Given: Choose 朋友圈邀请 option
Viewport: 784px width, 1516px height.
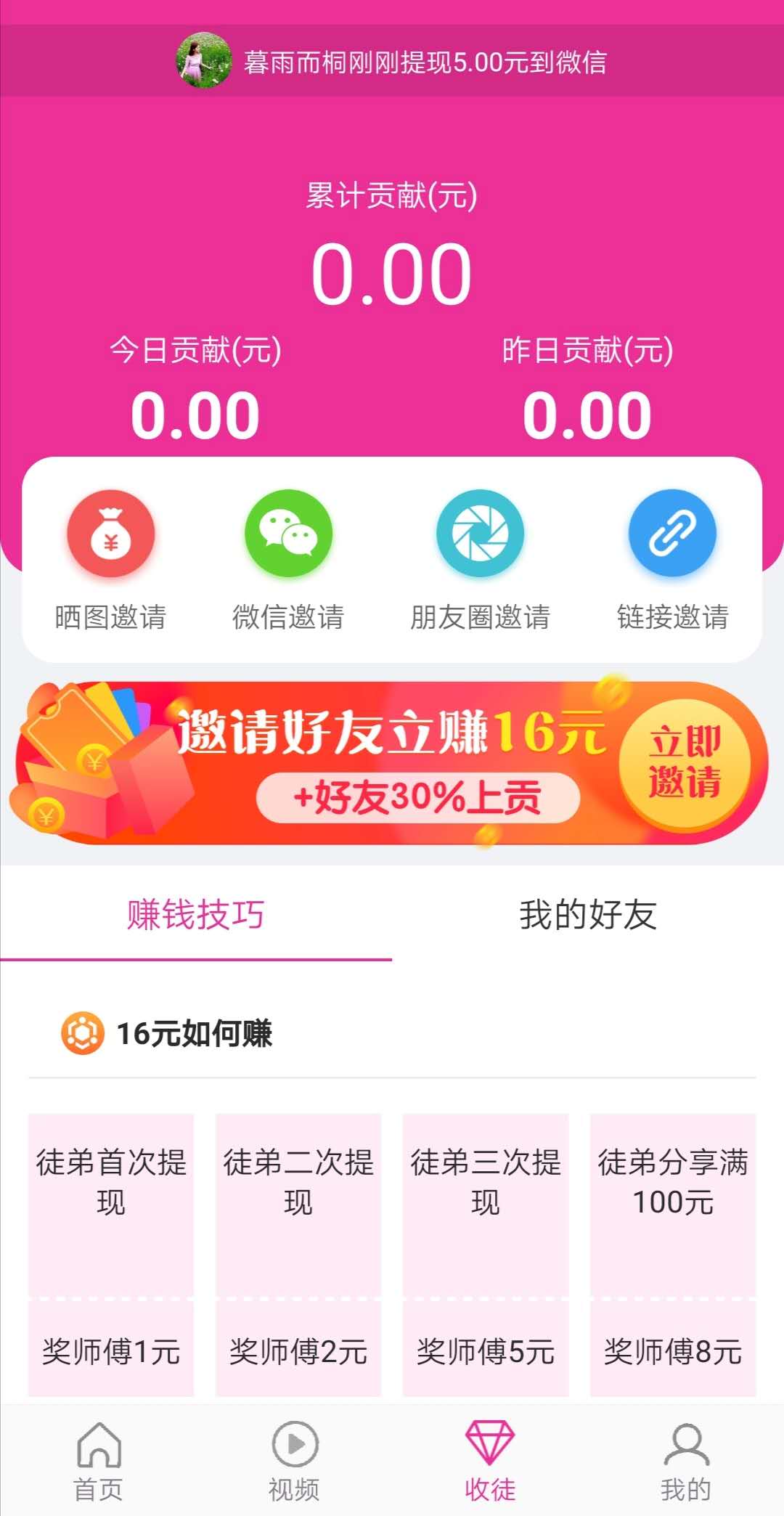Looking at the screenshot, I should 480,561.
